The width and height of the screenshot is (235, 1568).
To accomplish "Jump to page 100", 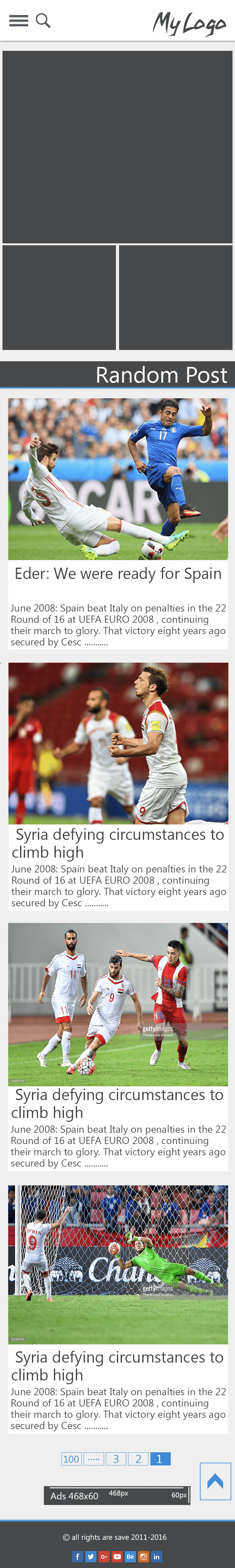I will [x=71, y=1459].
